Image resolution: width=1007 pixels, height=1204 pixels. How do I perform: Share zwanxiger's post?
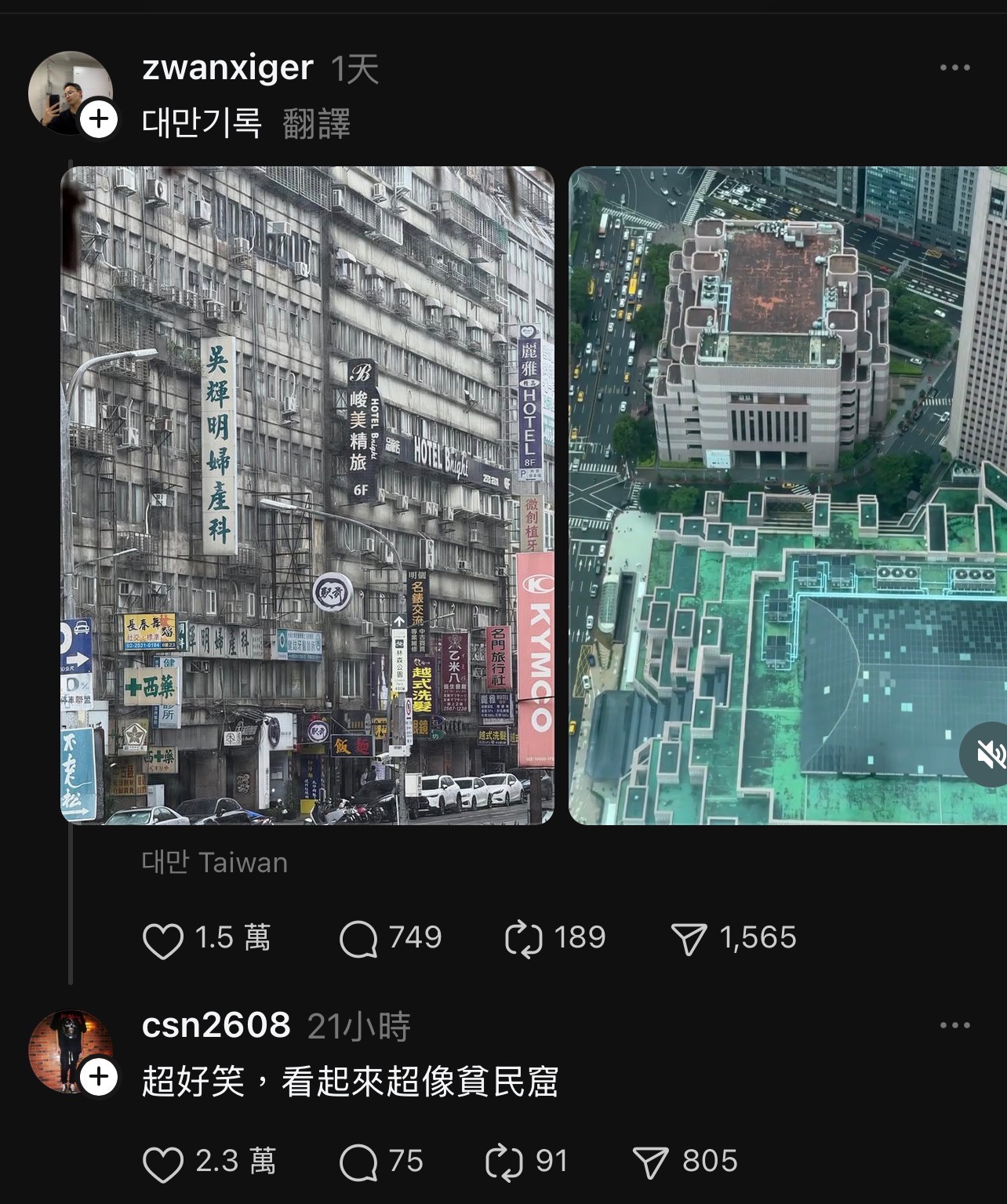[x=689, y=939]
